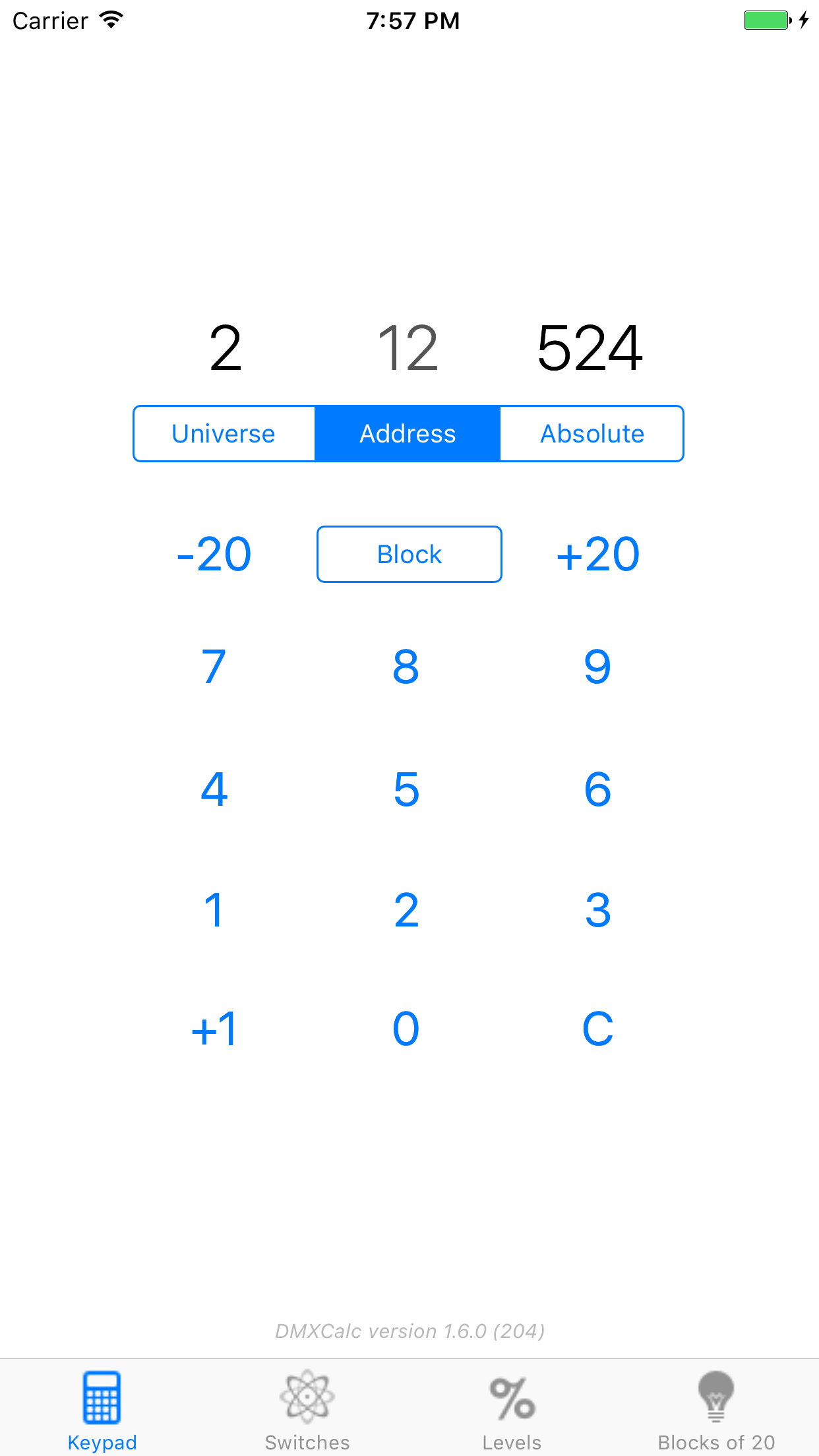Keep the Address segment selected
This screenshot has height=1456, width=819.
pos(408,433)
